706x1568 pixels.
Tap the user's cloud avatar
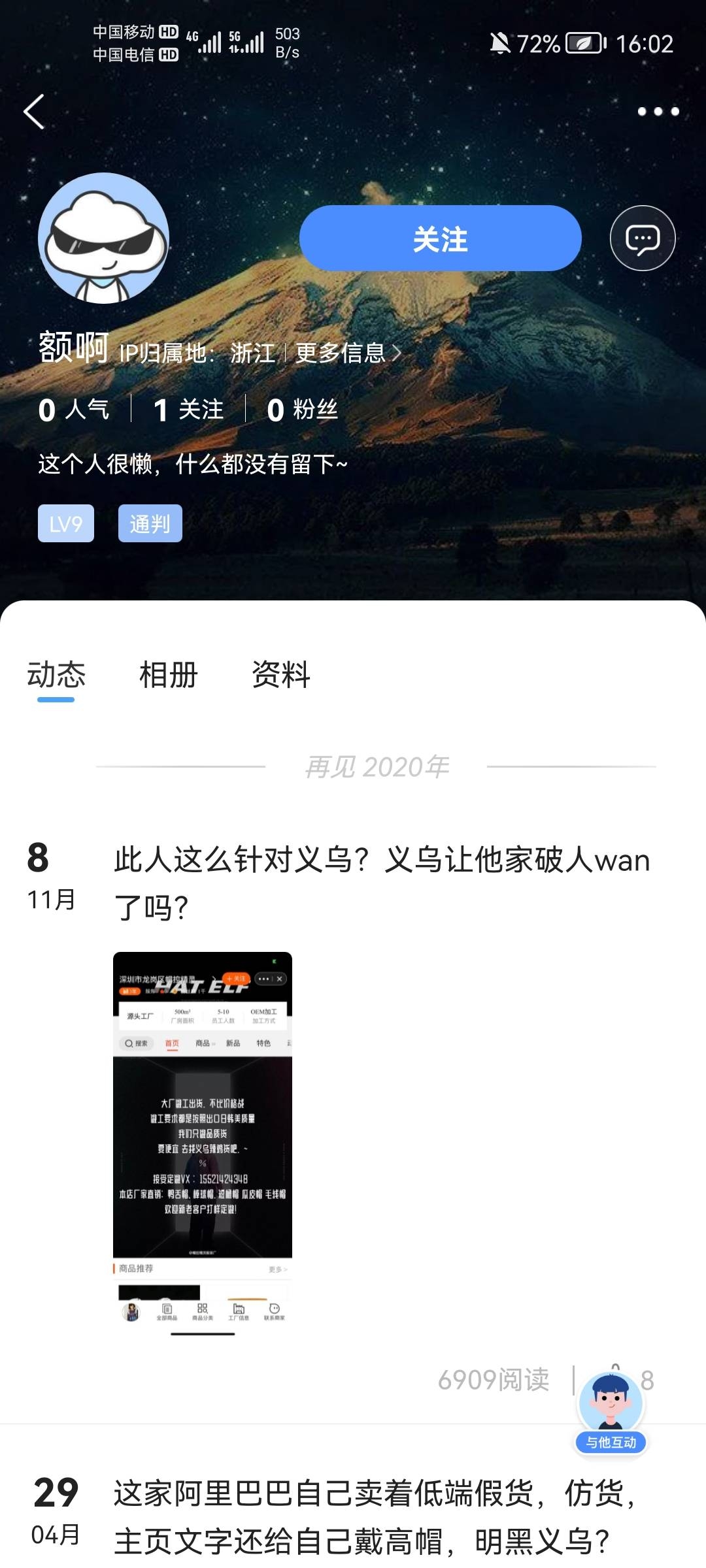104,238
